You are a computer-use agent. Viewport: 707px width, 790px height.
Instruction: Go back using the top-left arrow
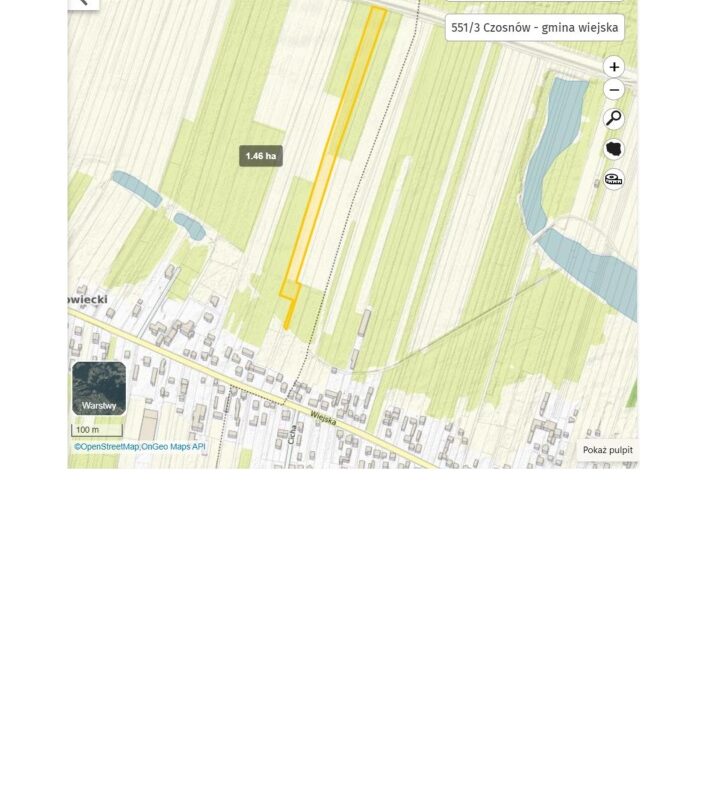point(82,3)
